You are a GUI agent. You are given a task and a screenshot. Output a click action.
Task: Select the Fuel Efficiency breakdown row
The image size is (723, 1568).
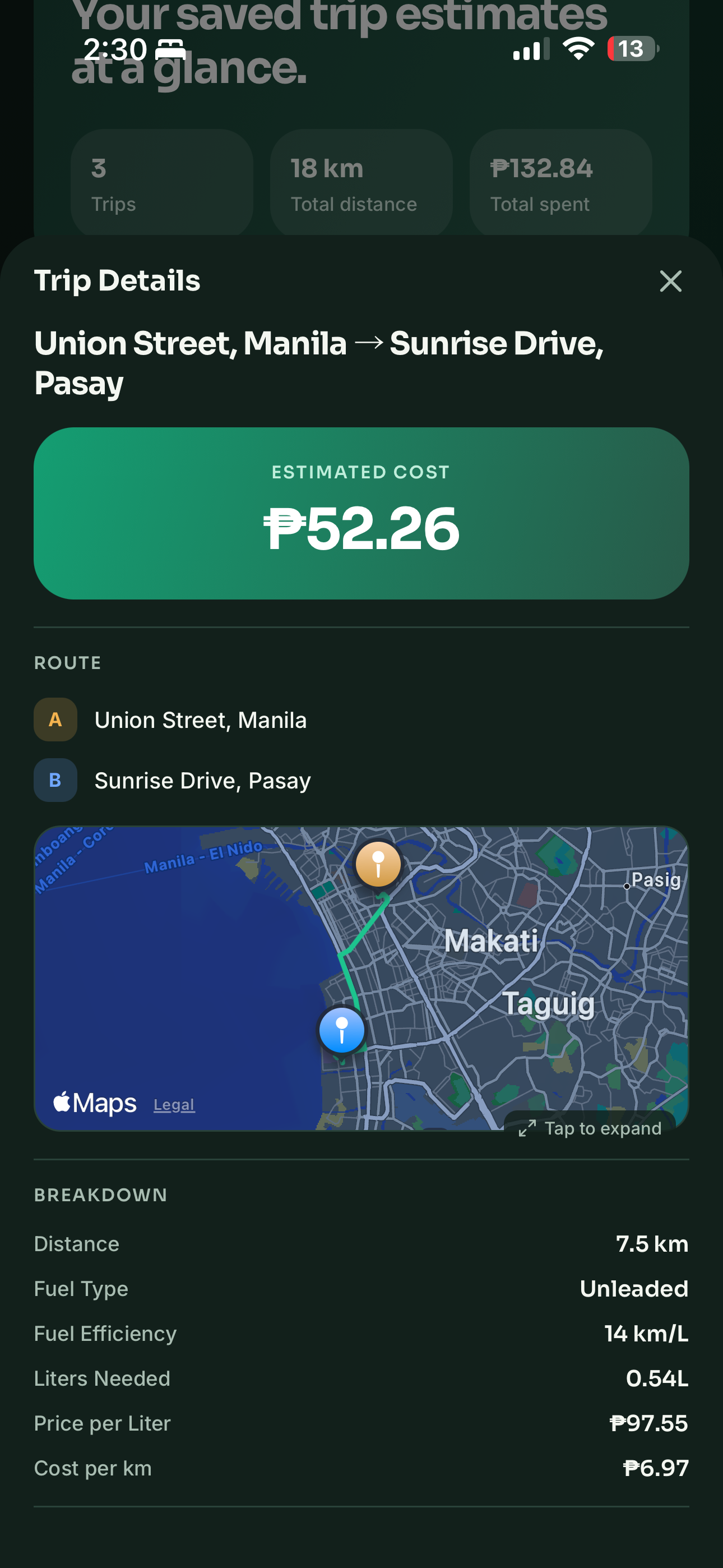pyautogui.click(x=361, y=1333)
